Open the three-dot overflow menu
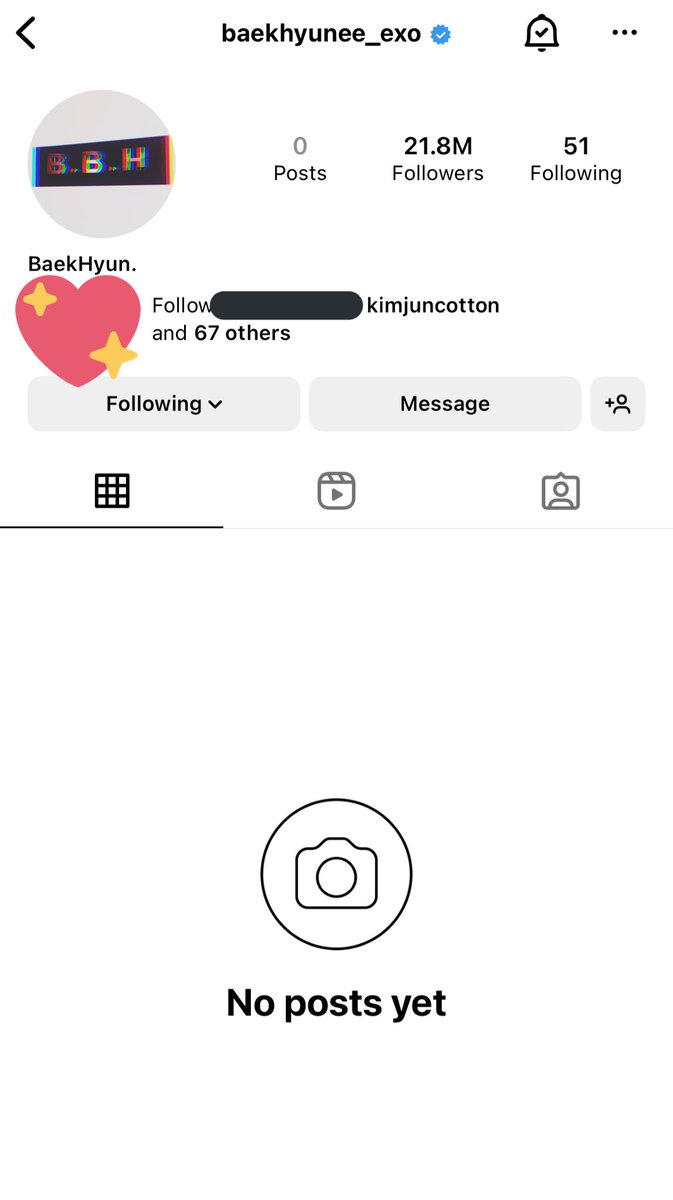673x1200 pixels. (x=624, y=33)
